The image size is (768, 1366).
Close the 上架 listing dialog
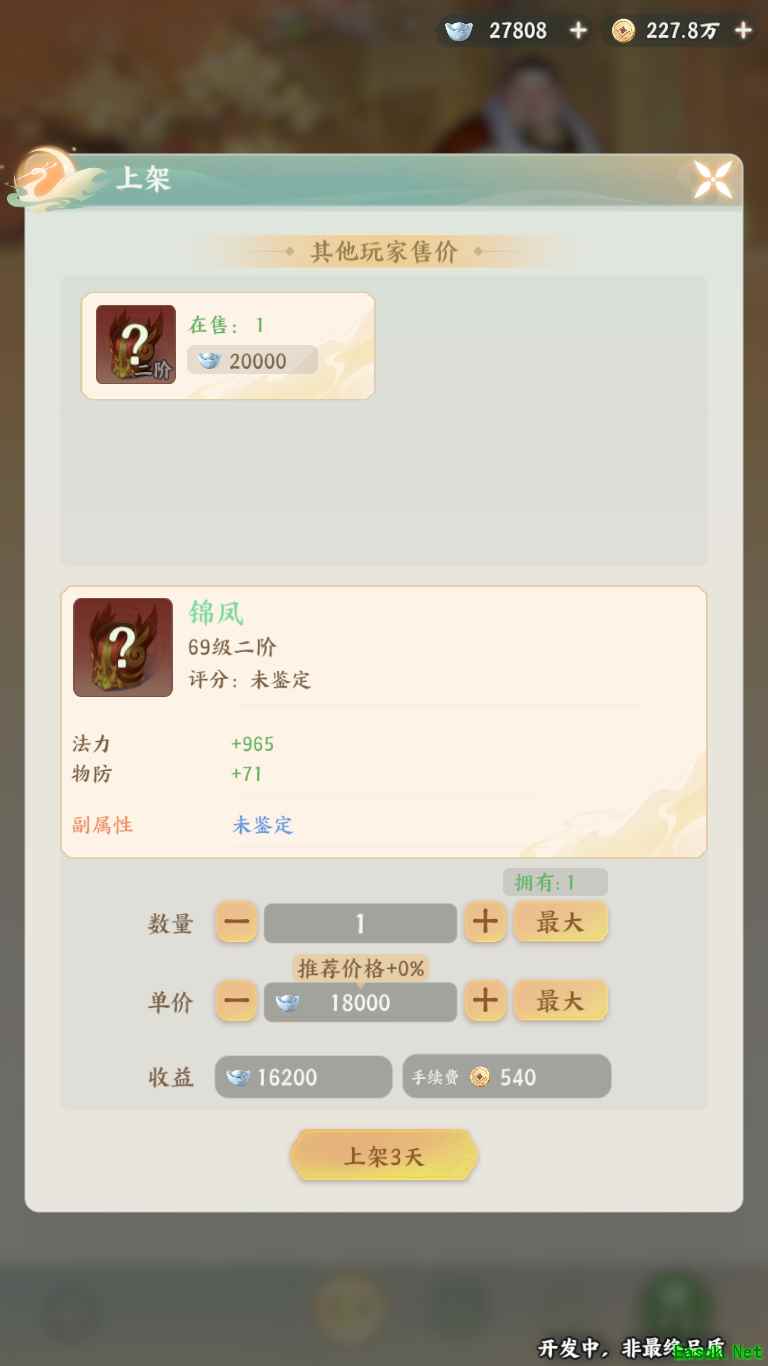[x=713, y=180]
